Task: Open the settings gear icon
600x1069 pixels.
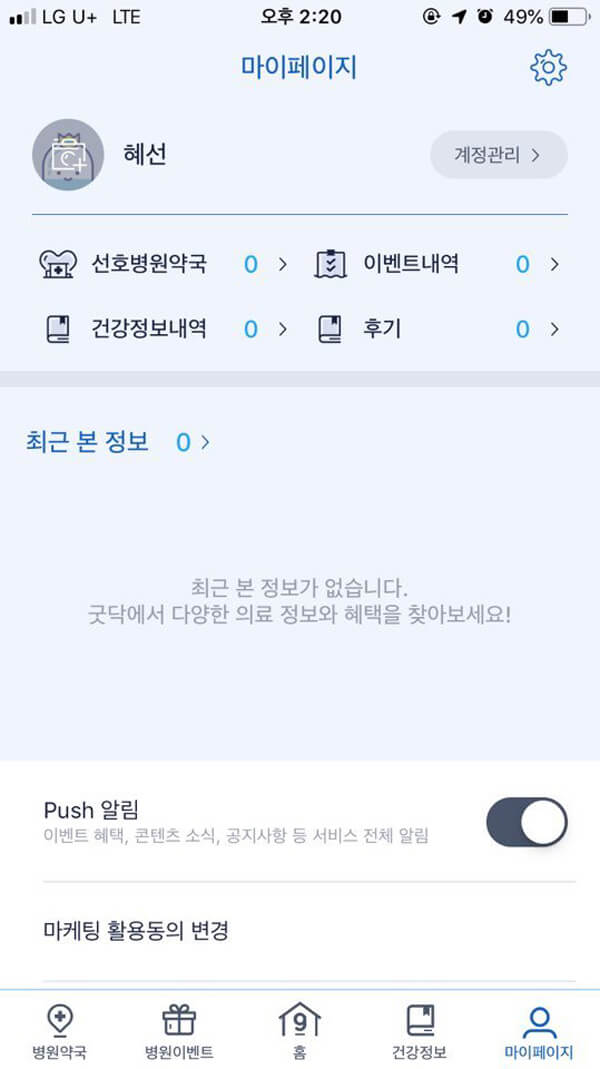Action: coord(548,67)
